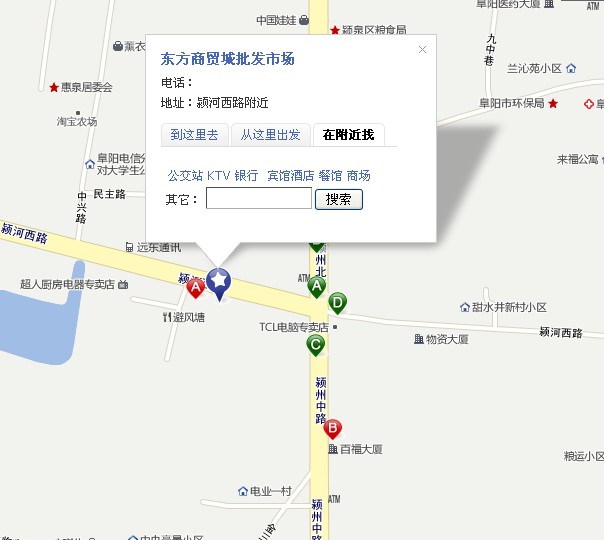Select the 在附近找 tab
Screen dimensions: 604x540
point(348,135)
